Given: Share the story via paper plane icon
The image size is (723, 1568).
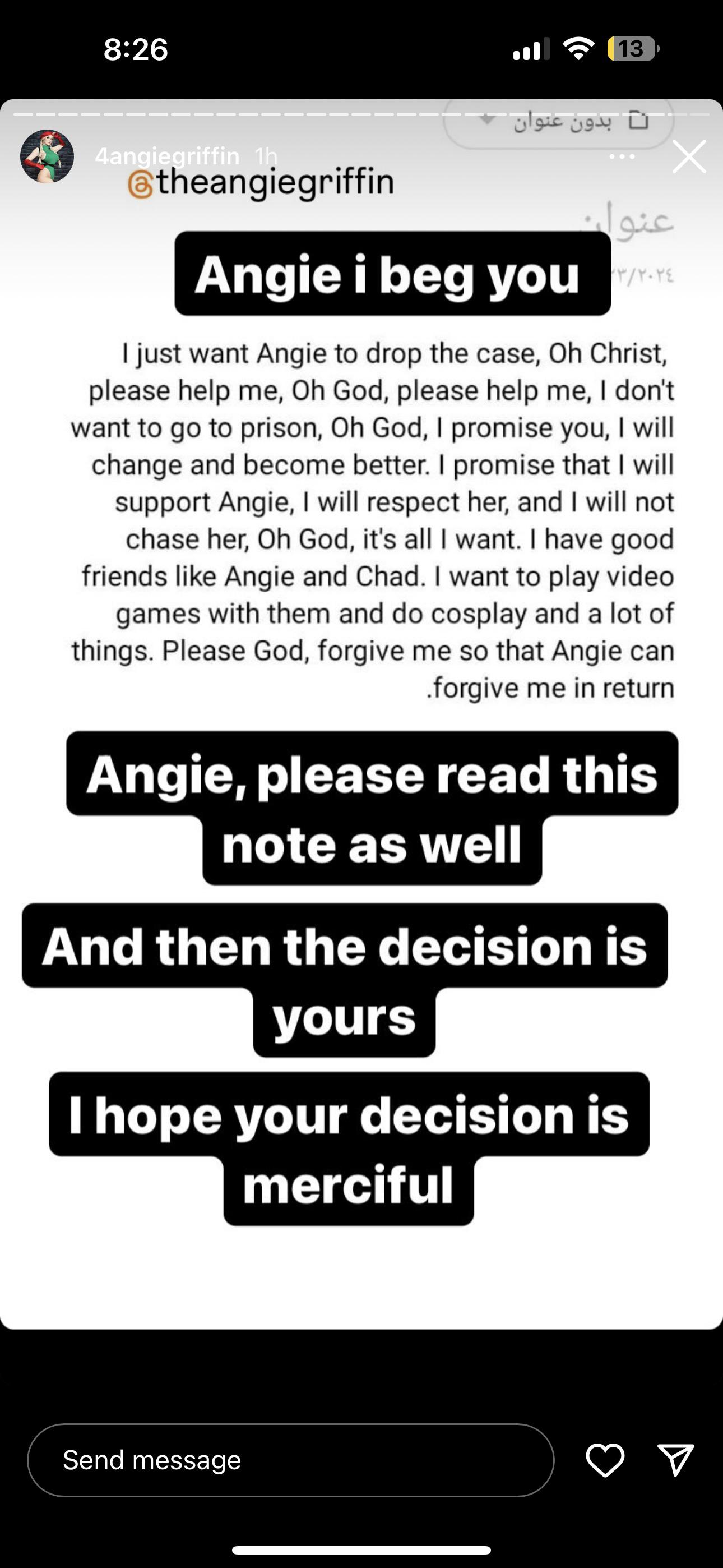Looking at the screenshot, I should point(675,1459).
